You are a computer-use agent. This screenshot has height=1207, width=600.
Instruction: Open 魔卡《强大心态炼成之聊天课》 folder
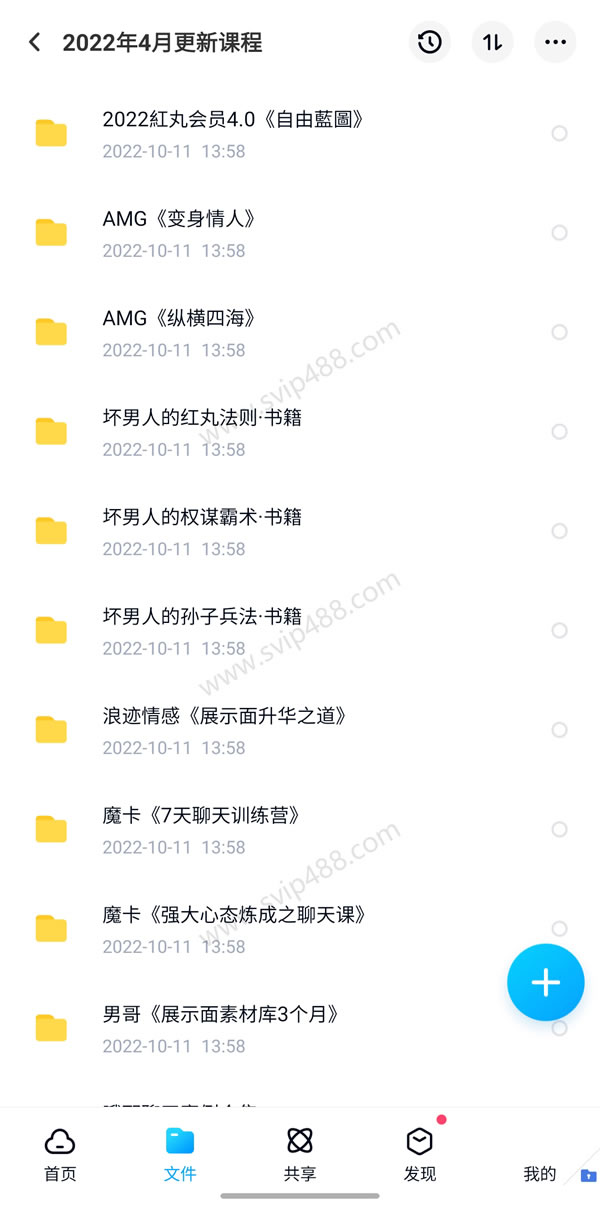(x=300, y=929)
